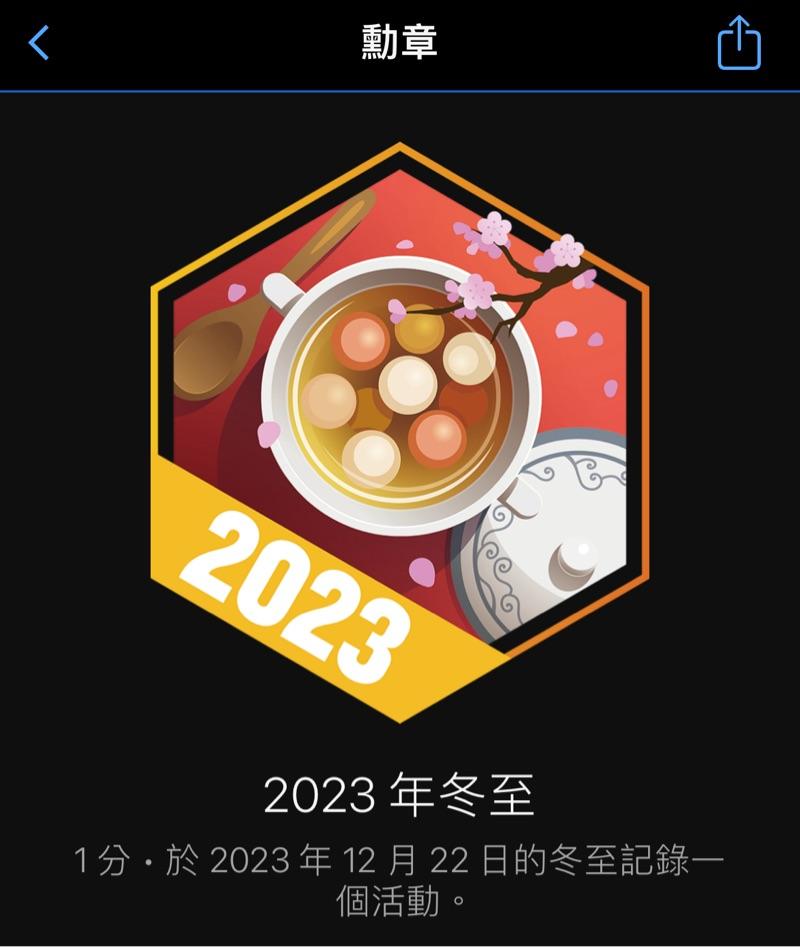This screenshot has height=947, width=800.
Task: Go back from the 勳章 page
Action: [x=39, y=43]
